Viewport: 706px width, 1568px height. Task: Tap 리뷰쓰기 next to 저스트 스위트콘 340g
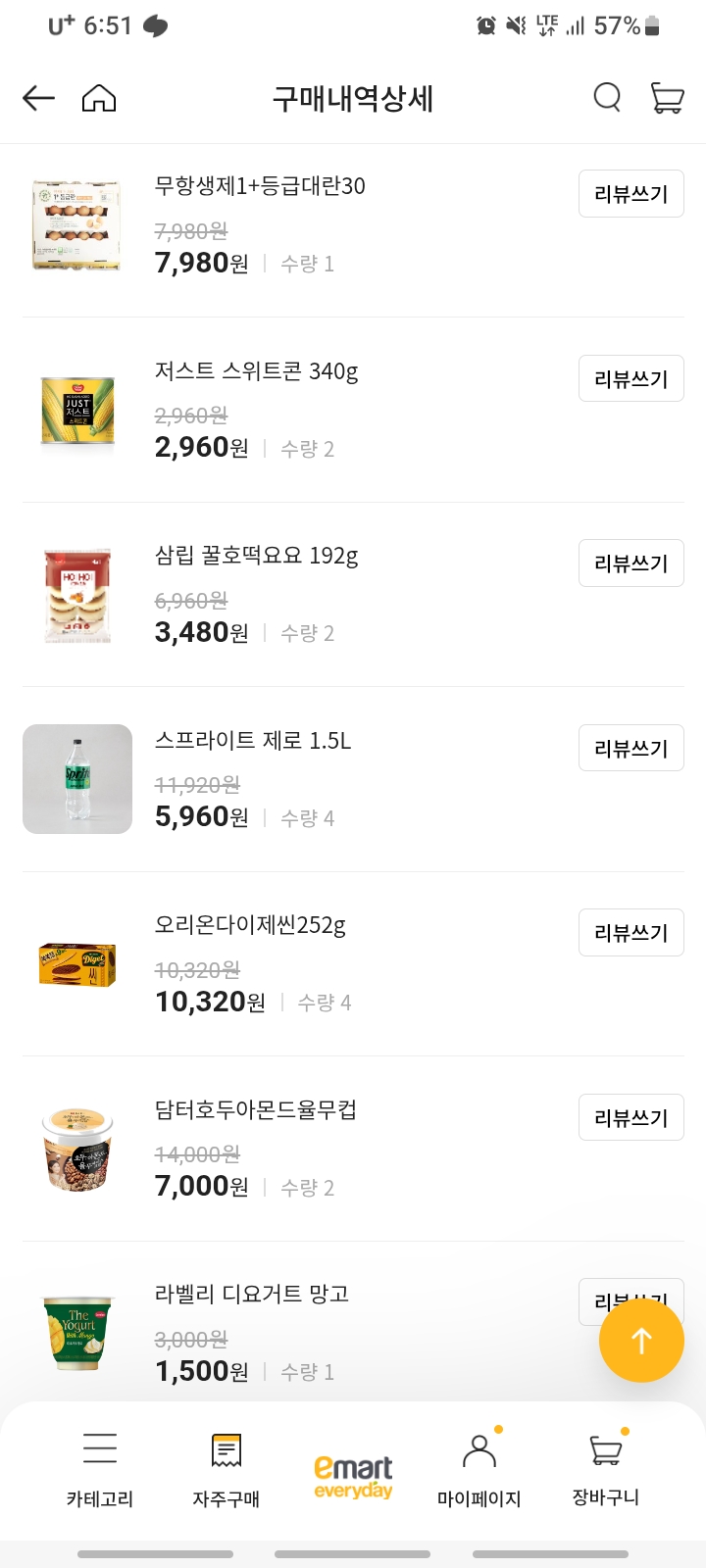[630, 378]
